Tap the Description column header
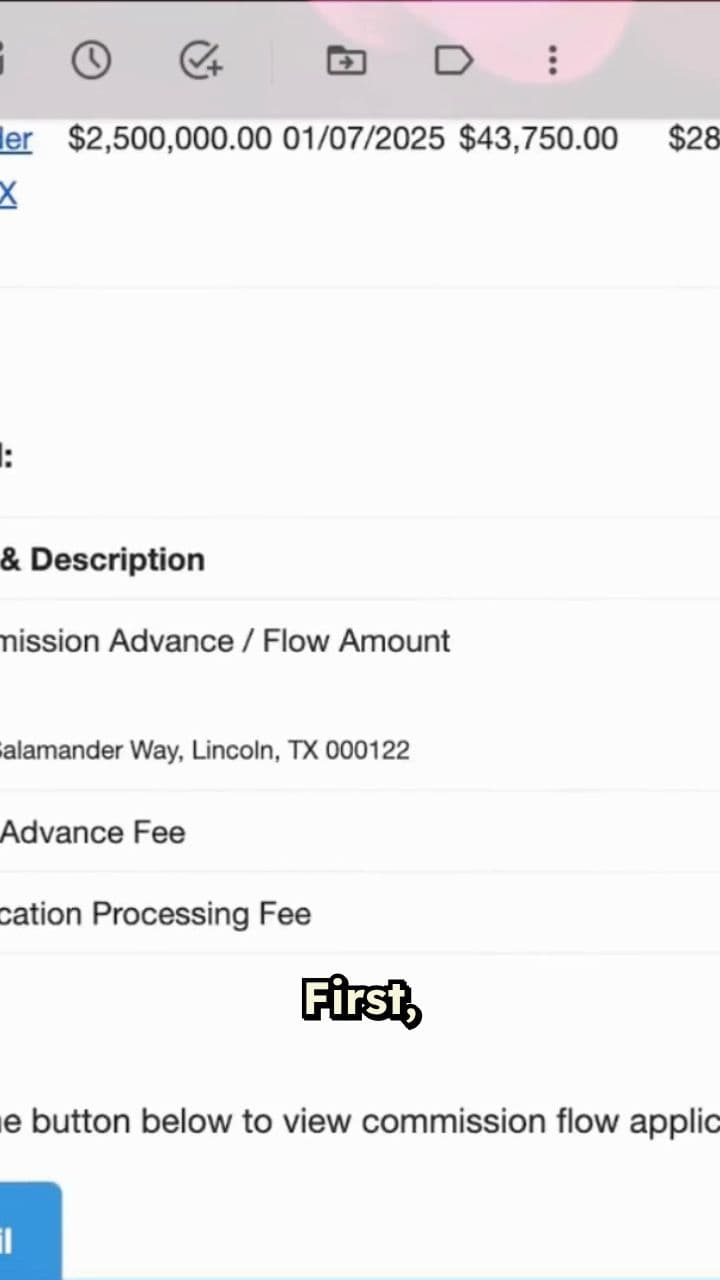This screenshot has width=720, height=1280. (103, 559)
